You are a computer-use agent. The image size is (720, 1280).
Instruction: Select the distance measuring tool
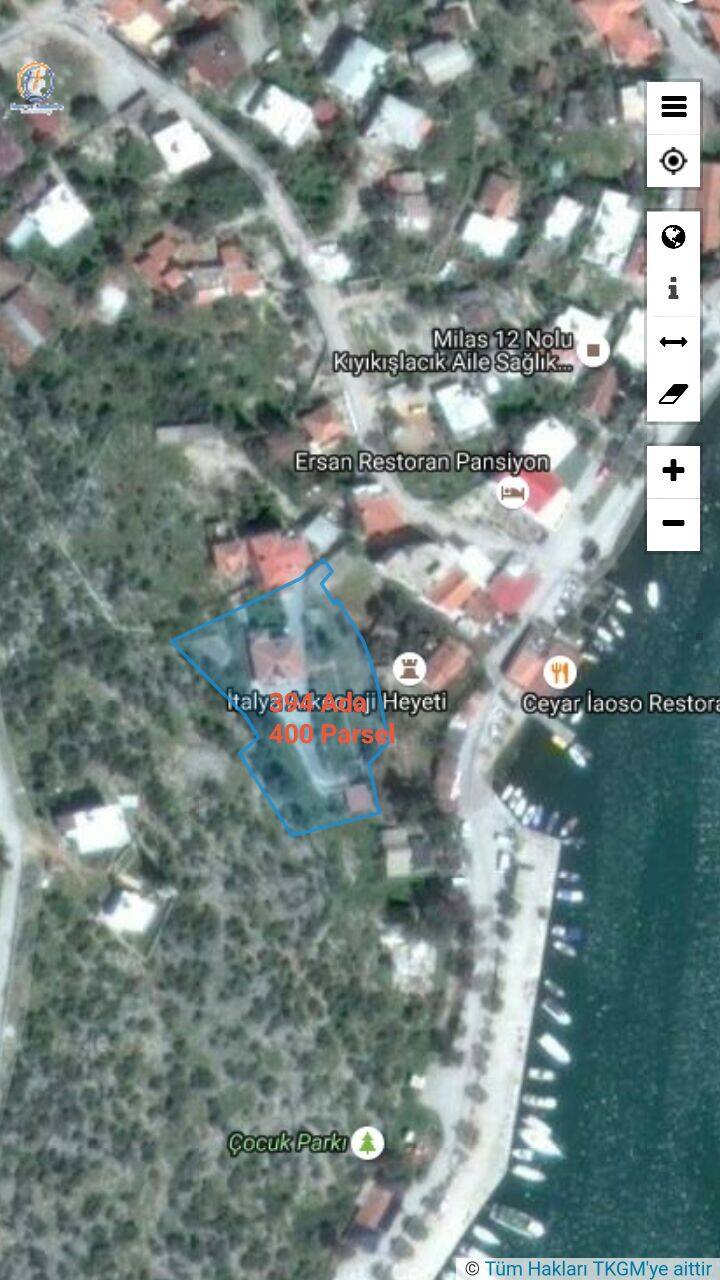[x=673, y=342]
